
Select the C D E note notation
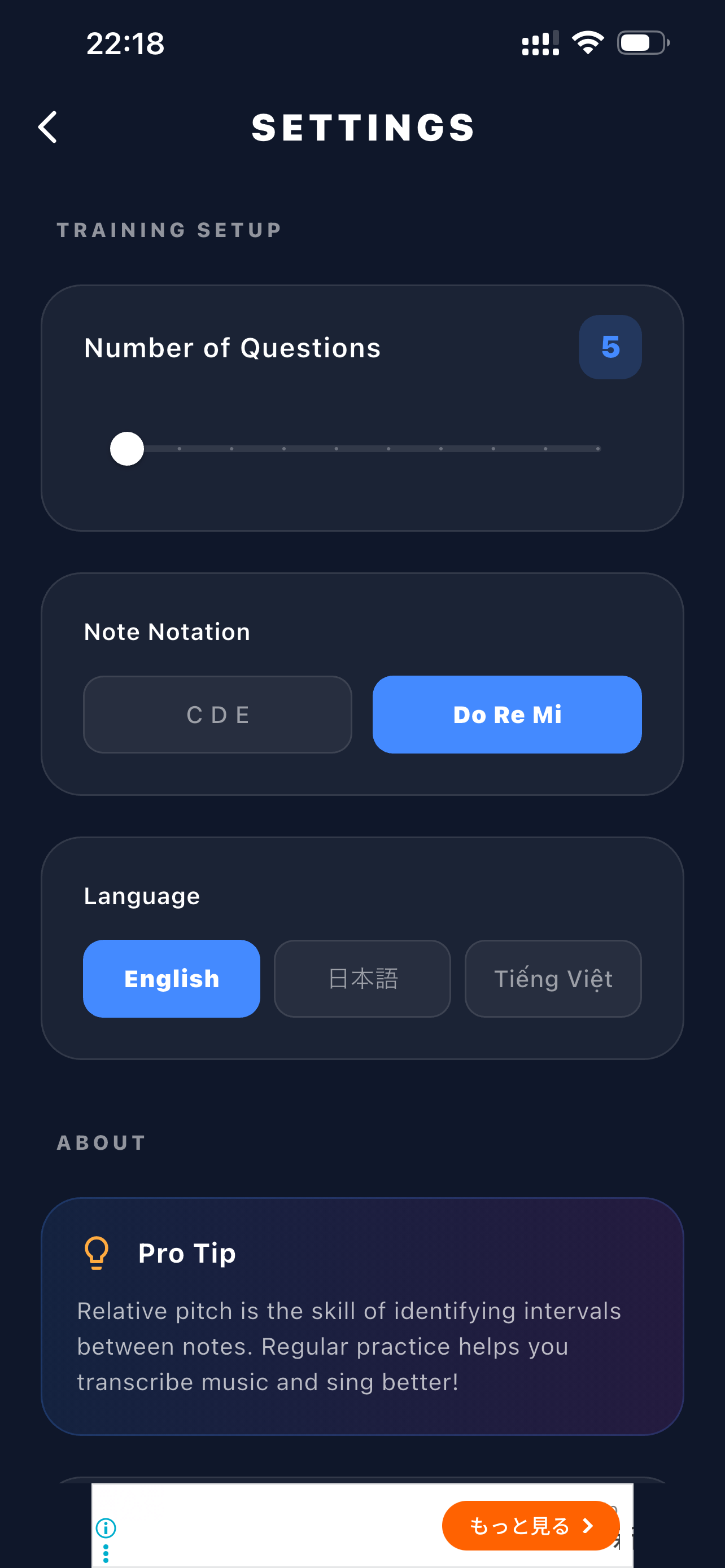tap(217, 714)
